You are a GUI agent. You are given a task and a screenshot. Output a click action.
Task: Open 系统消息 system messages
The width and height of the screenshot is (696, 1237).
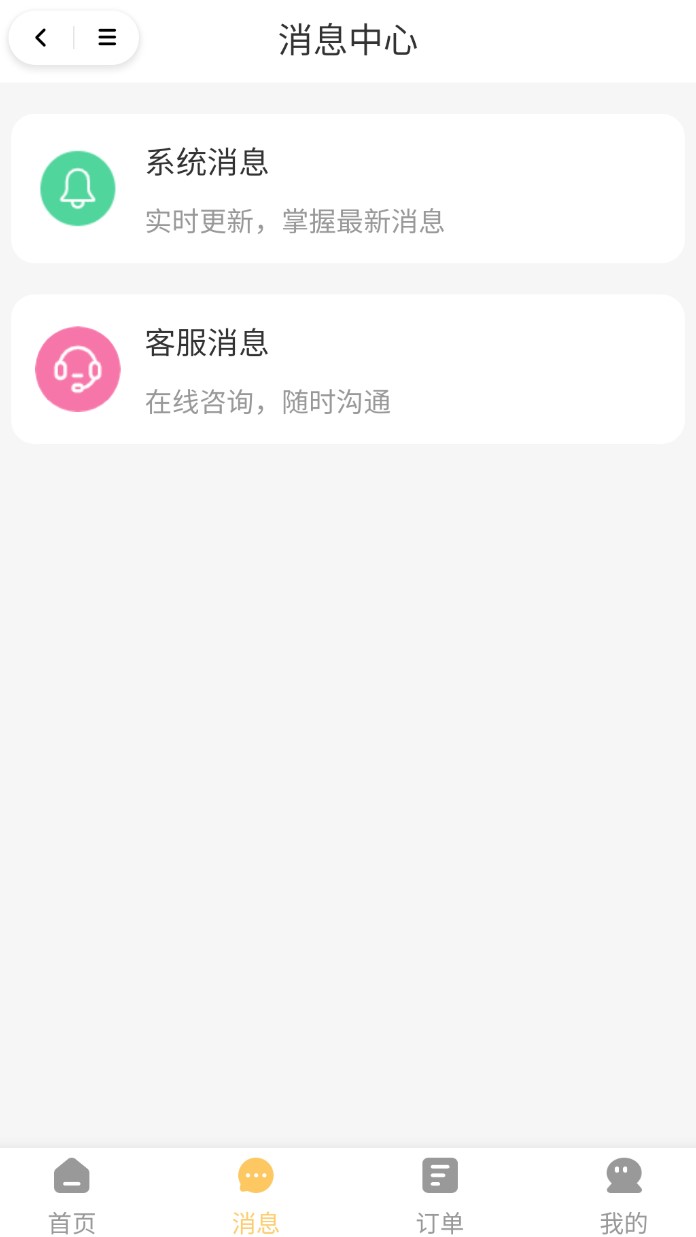click(x=347, y=189)
